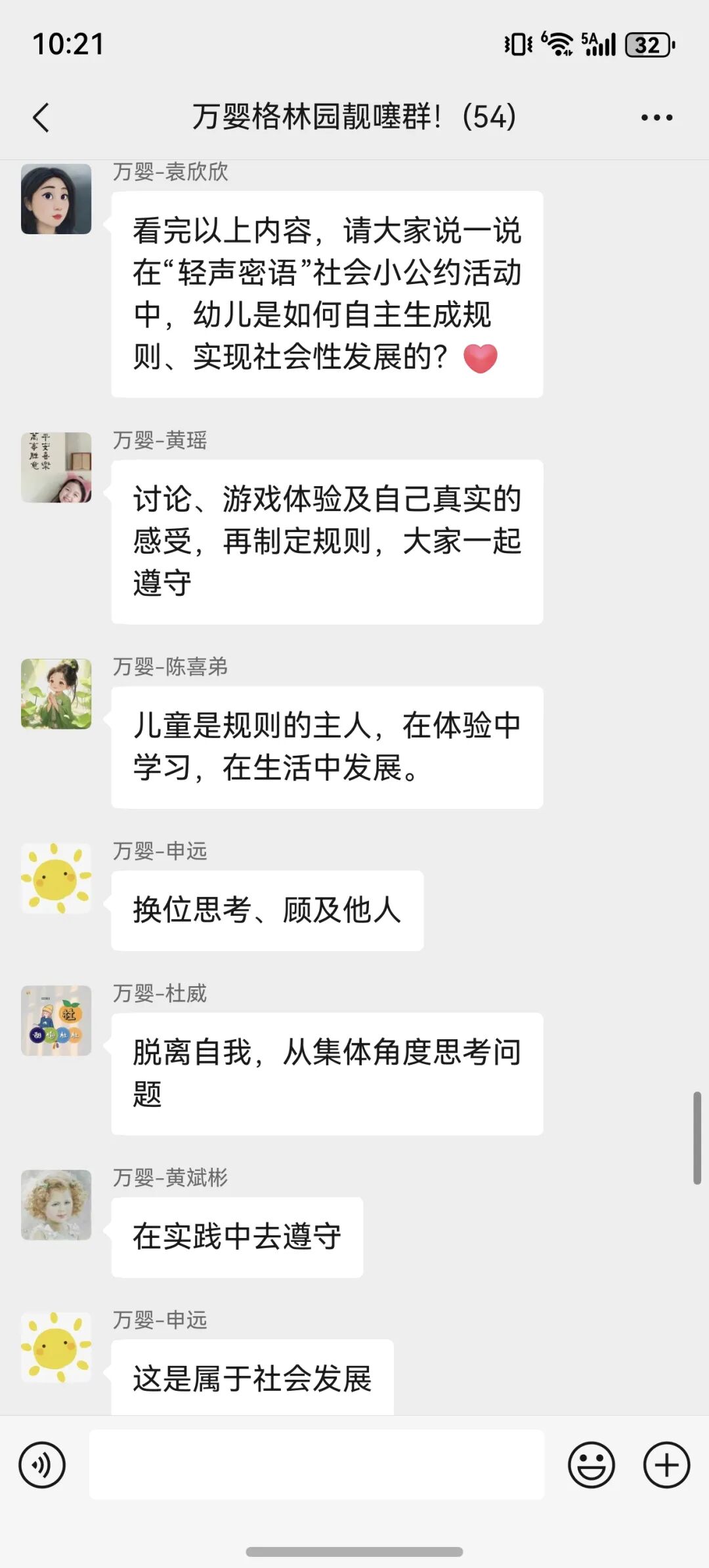Image resolution: width=709 pixels, height=1568 pixels.
Task: Open 万婴-杜威's avatar
Action: pos(56,1020)
